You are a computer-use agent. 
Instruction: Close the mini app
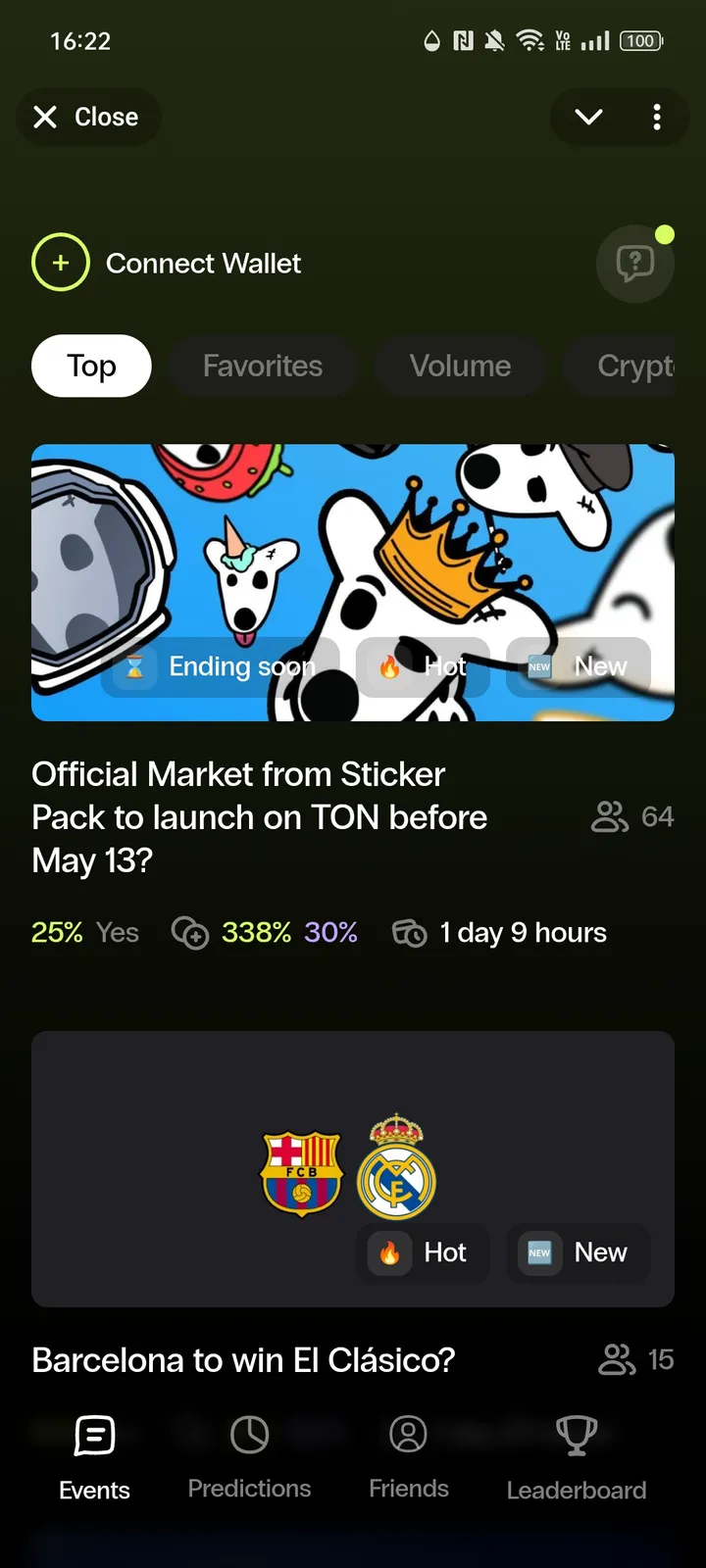click(x=86, y=118)
